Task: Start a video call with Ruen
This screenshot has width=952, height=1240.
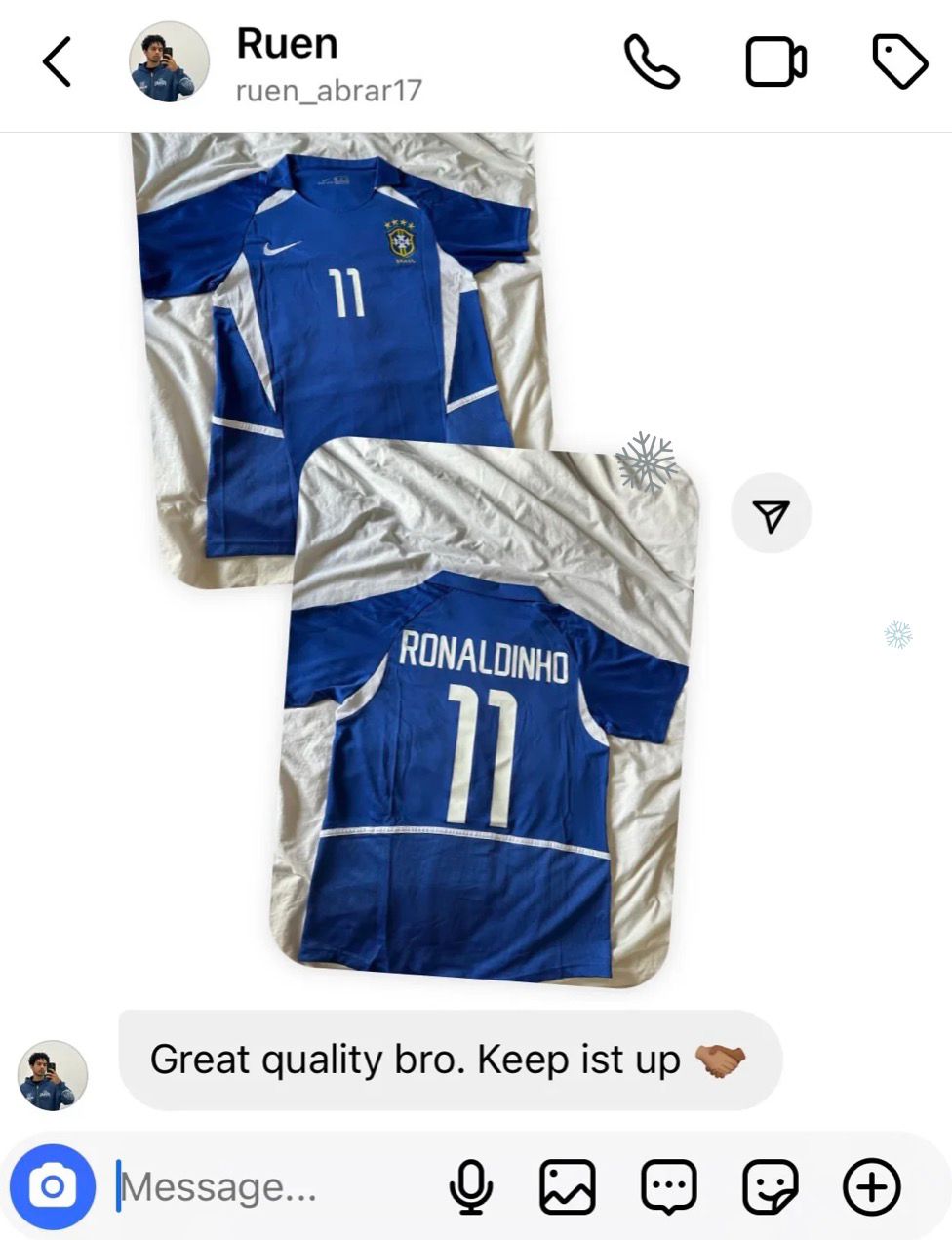Action: [775, 62]
